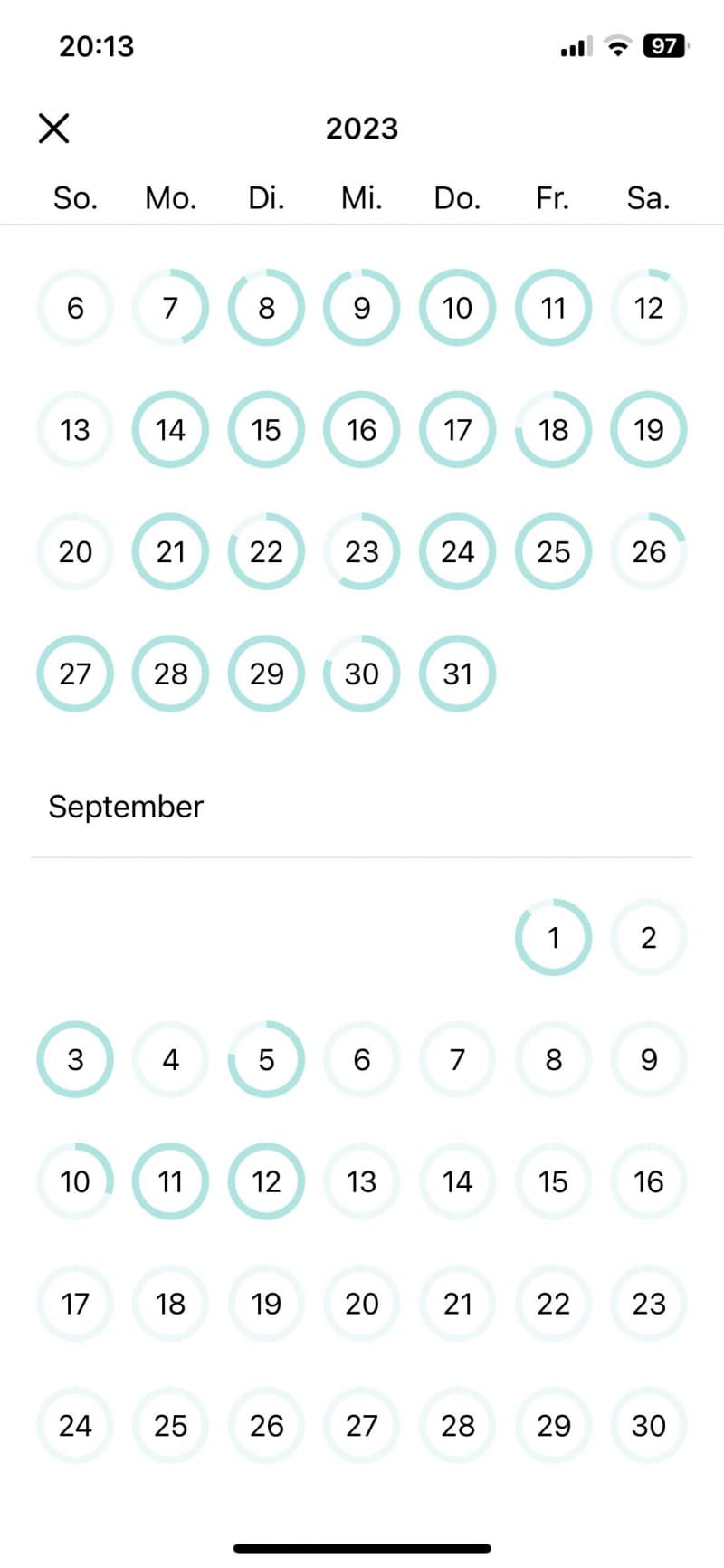Open September 11
Viewport: 724px width, 1568px height.
(x=170, y=1181)
